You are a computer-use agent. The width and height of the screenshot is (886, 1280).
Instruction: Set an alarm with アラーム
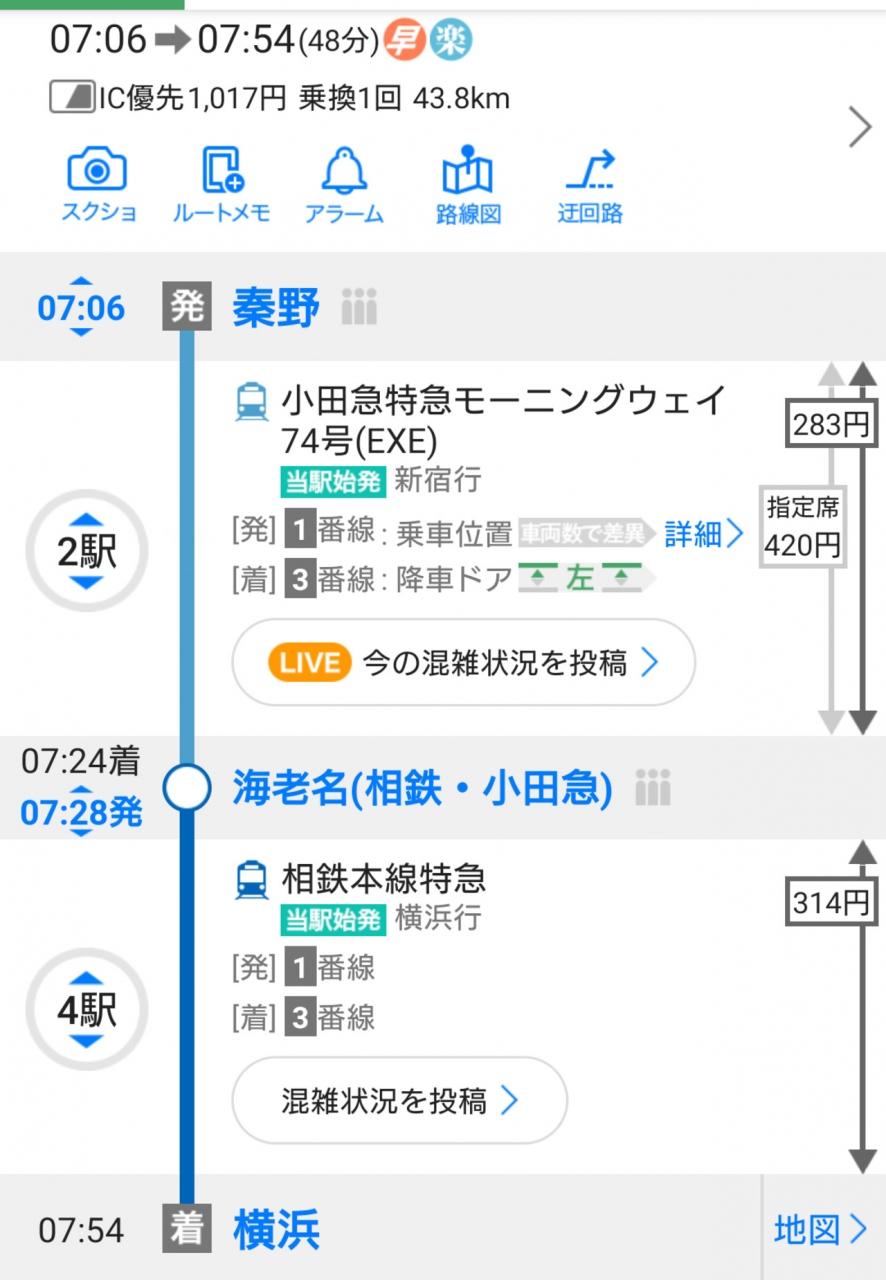[x=344, y=185]
